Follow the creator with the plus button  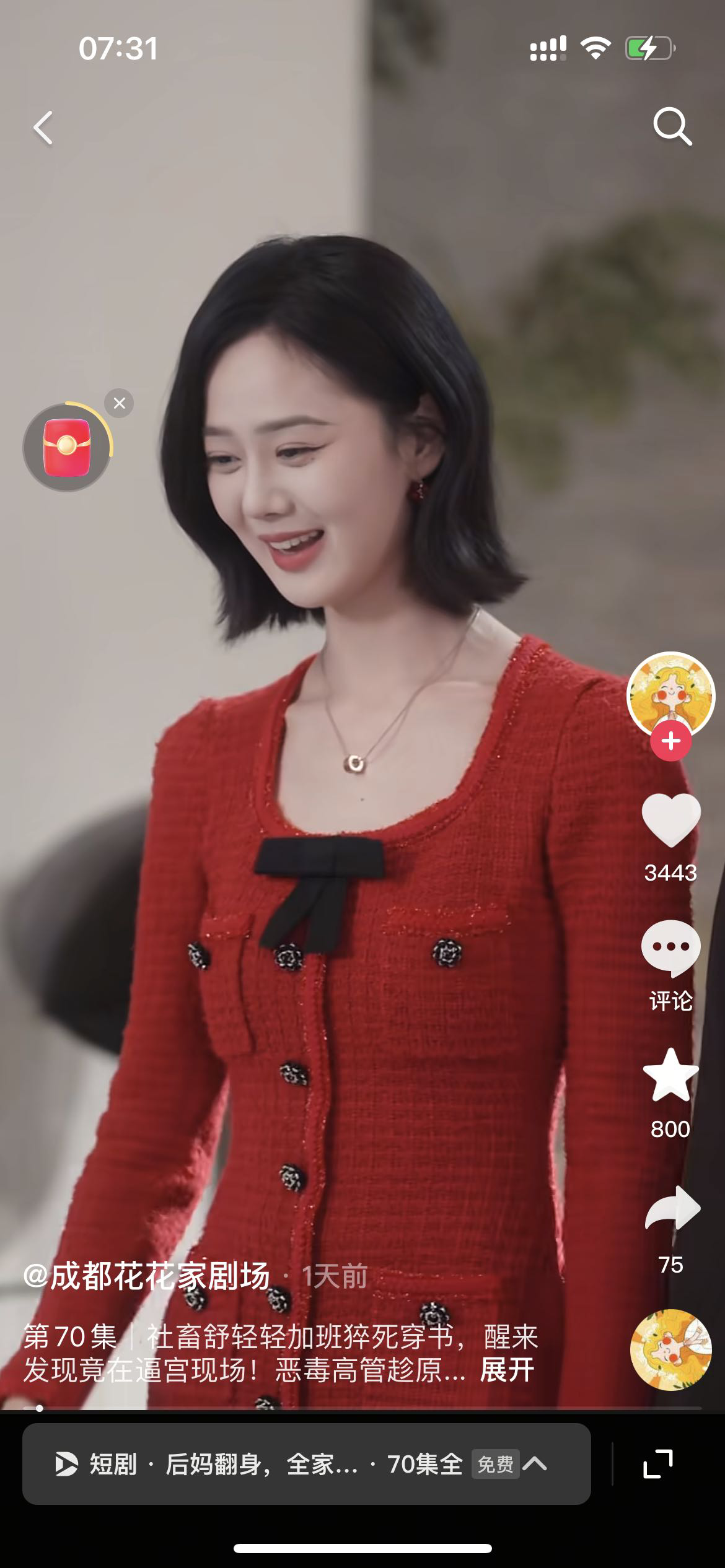(670, 741)
